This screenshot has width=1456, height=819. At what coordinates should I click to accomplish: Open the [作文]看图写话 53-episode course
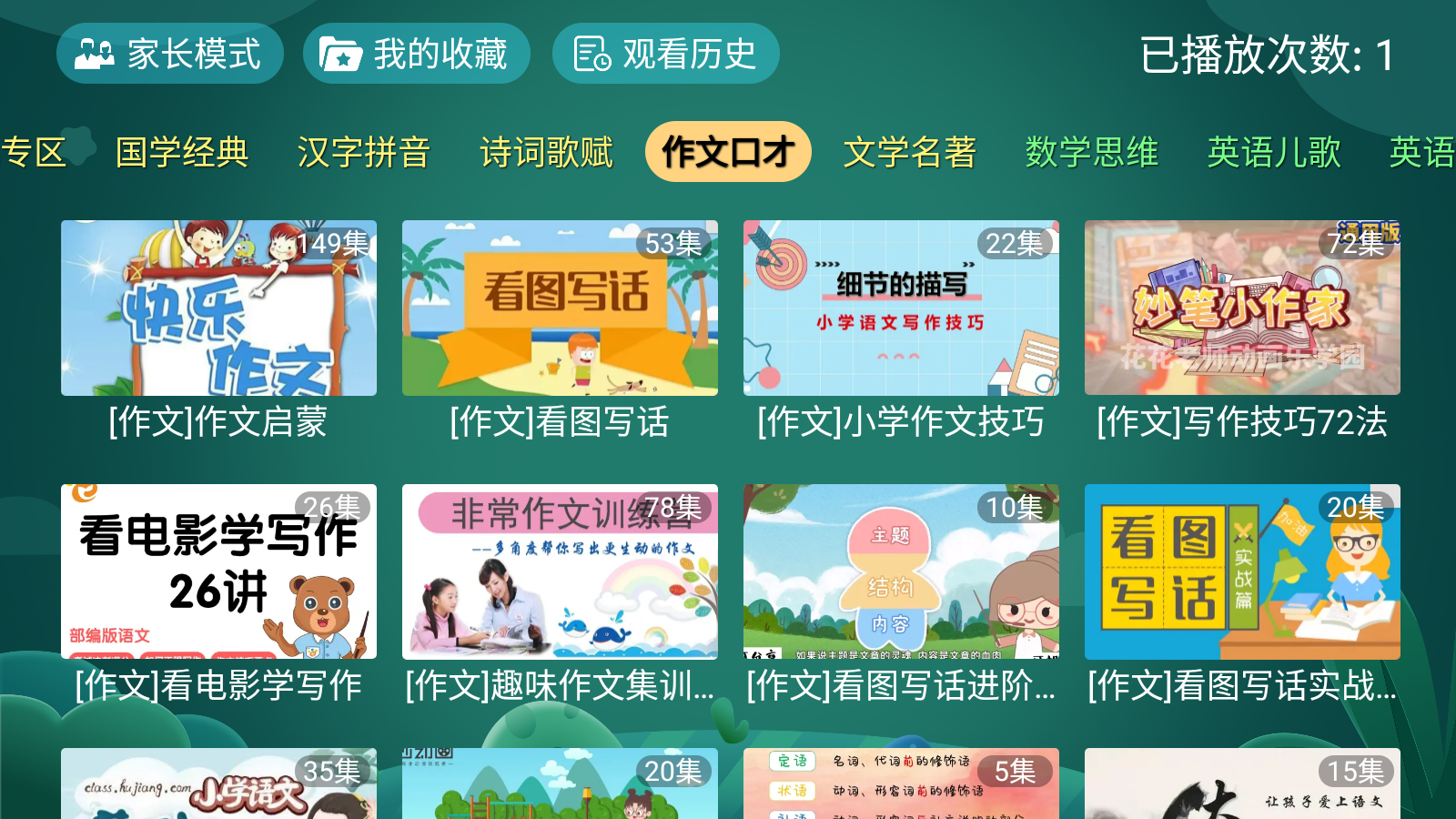point(560,308)
